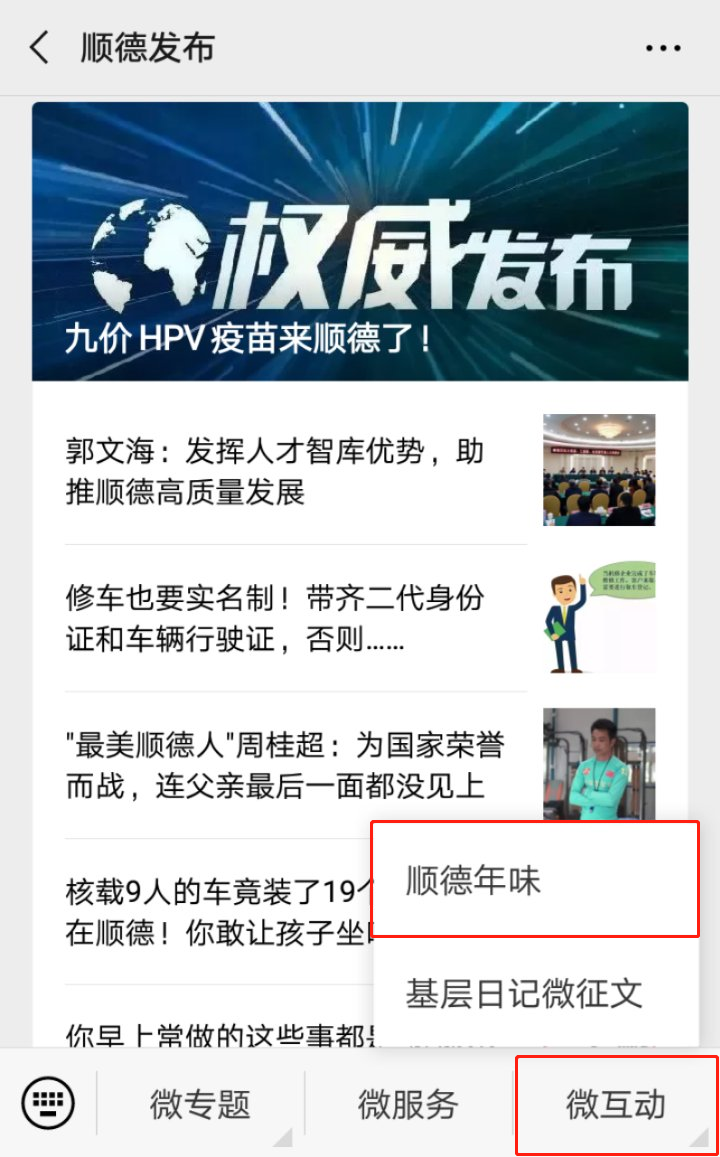Tap the 微互动 bottom menu
720x1157 pixels.
(616, 1104)
